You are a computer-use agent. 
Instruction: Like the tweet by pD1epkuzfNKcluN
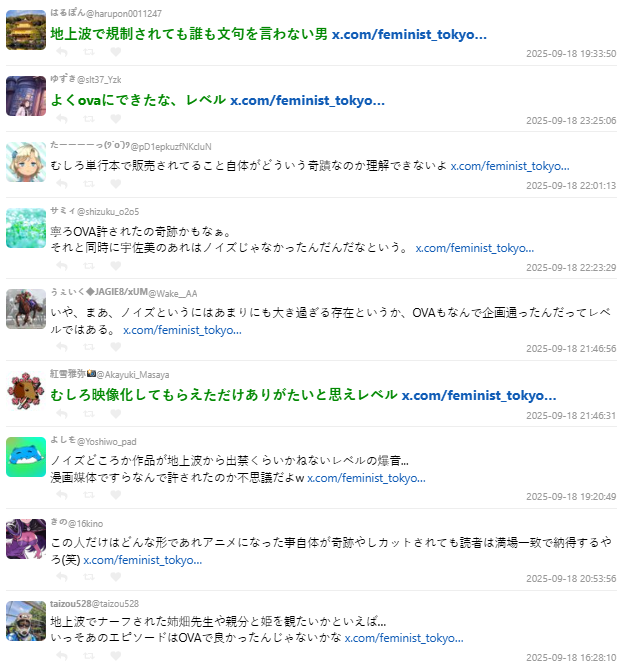point(115,185)
